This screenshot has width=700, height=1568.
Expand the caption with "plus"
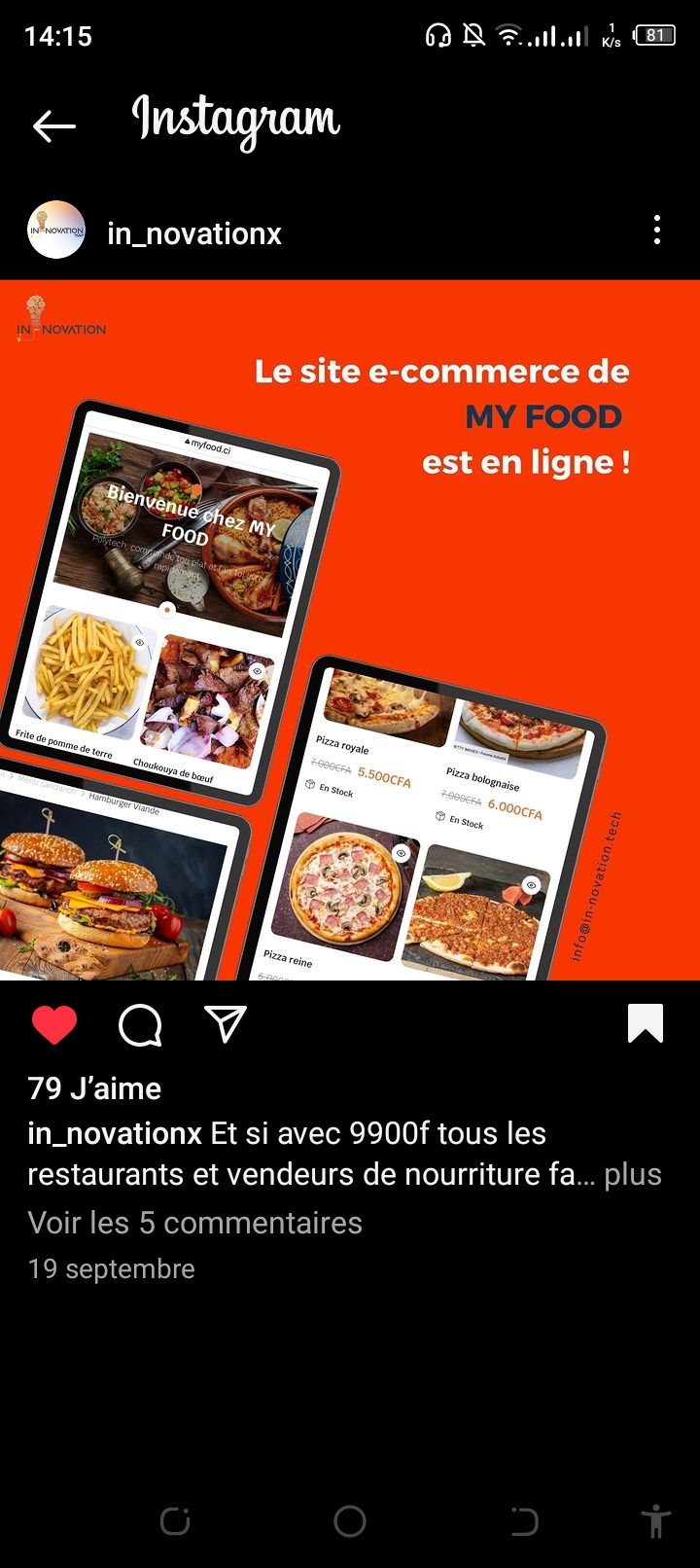[632, 1174]
